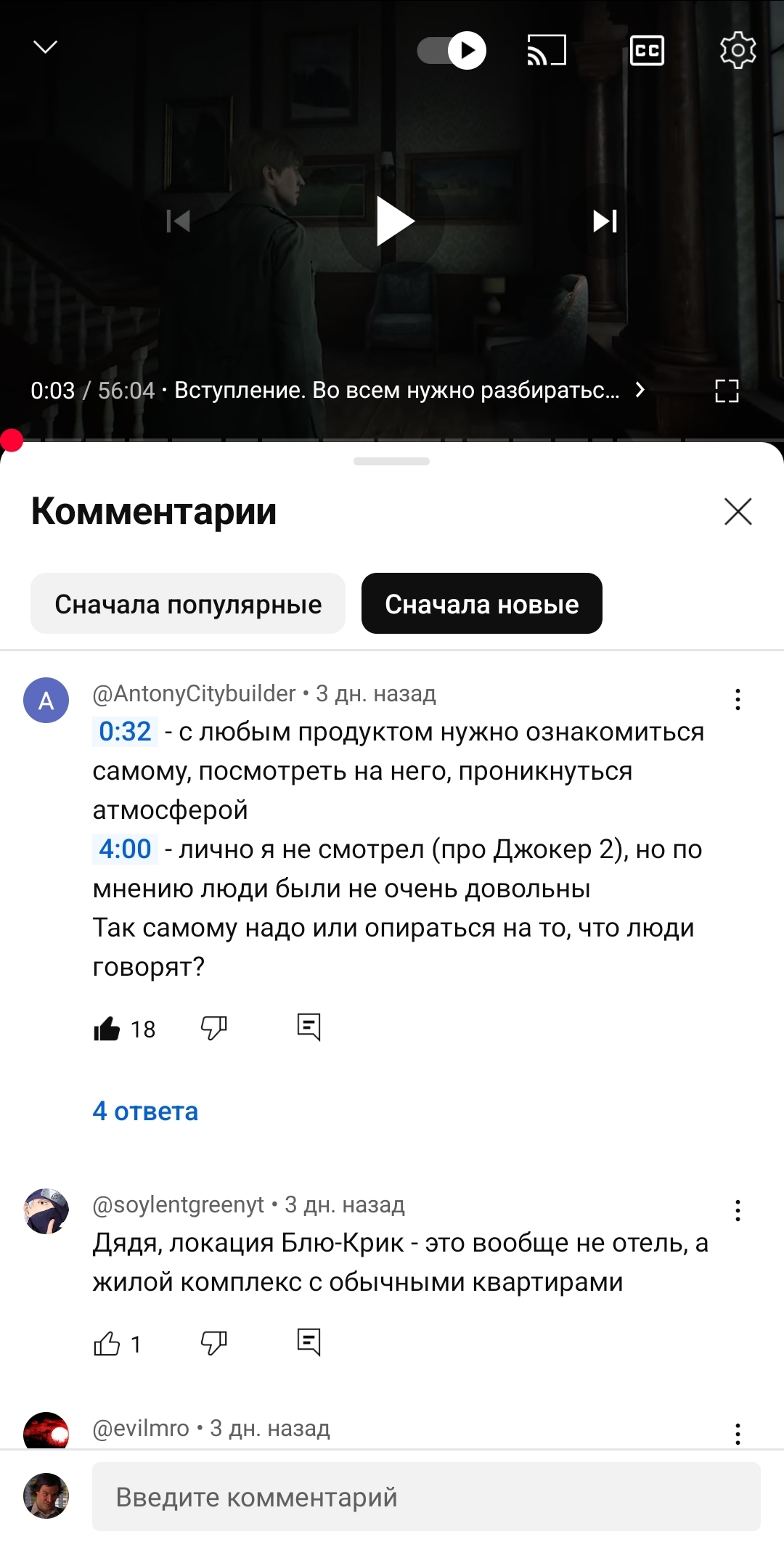Dislike the comment by @soylentgreenyt
The height and width of the screenshot is (1542, 784).
[213, 1343]
